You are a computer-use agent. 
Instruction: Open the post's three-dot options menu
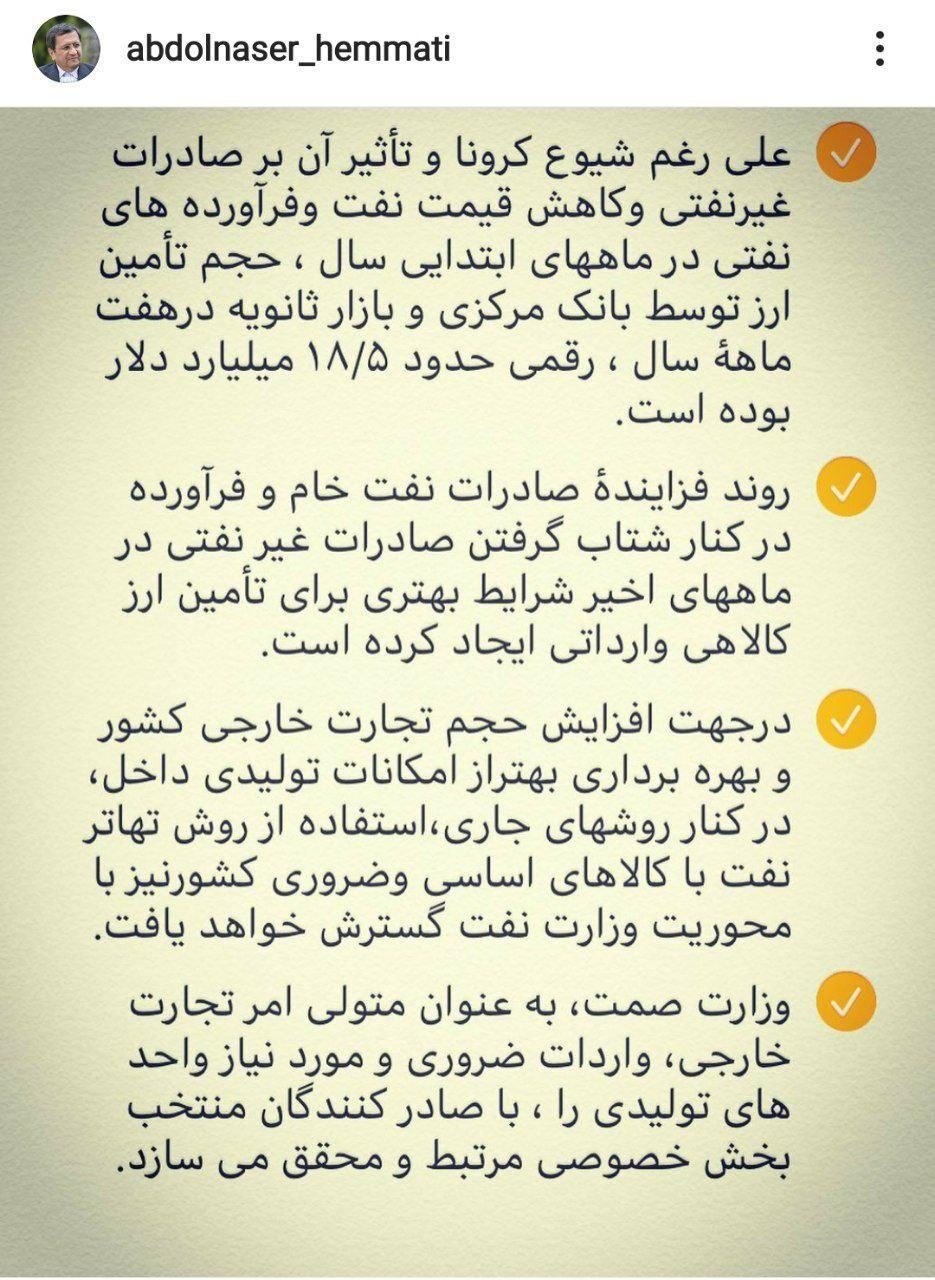[x=879, y=49]
